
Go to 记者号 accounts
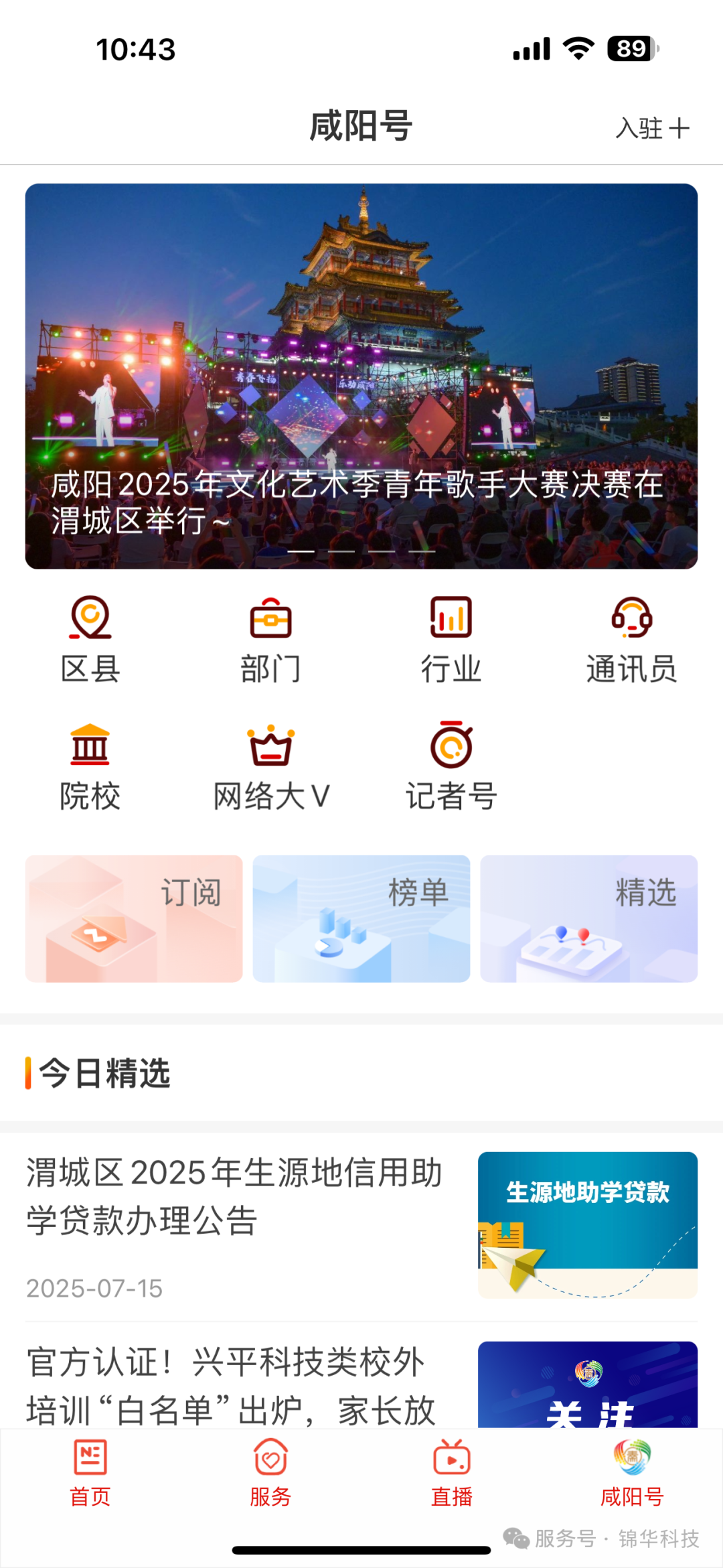click(x=451, y=767)
